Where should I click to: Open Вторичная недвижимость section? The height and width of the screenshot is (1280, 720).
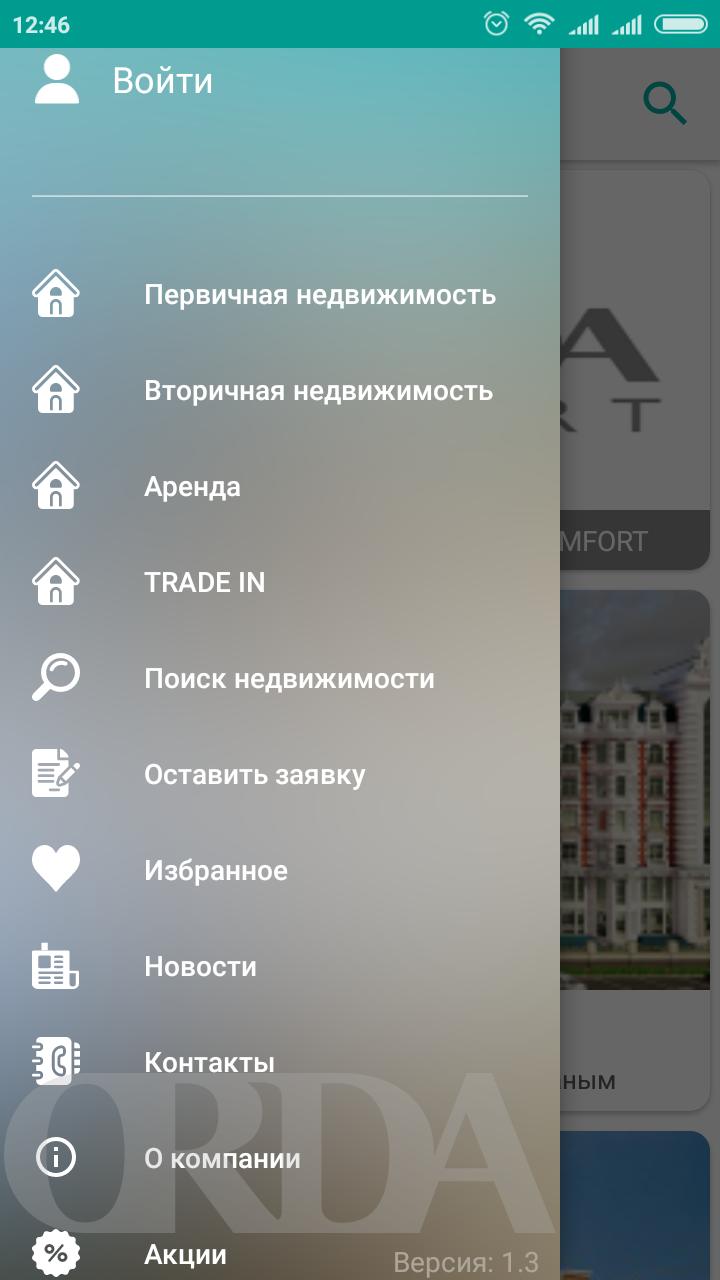[318, 391]
